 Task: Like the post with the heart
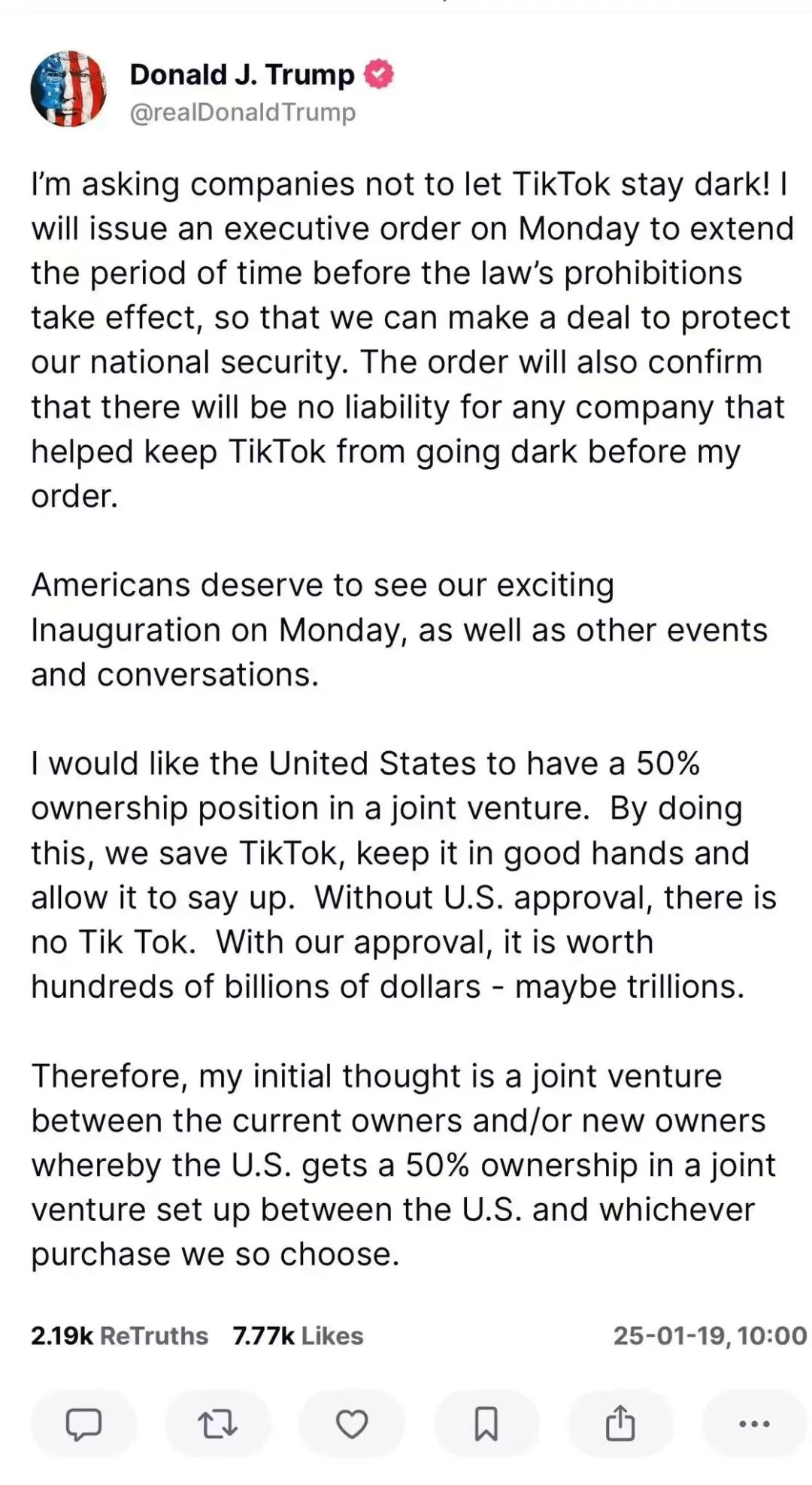click(x=351, y=1423)
